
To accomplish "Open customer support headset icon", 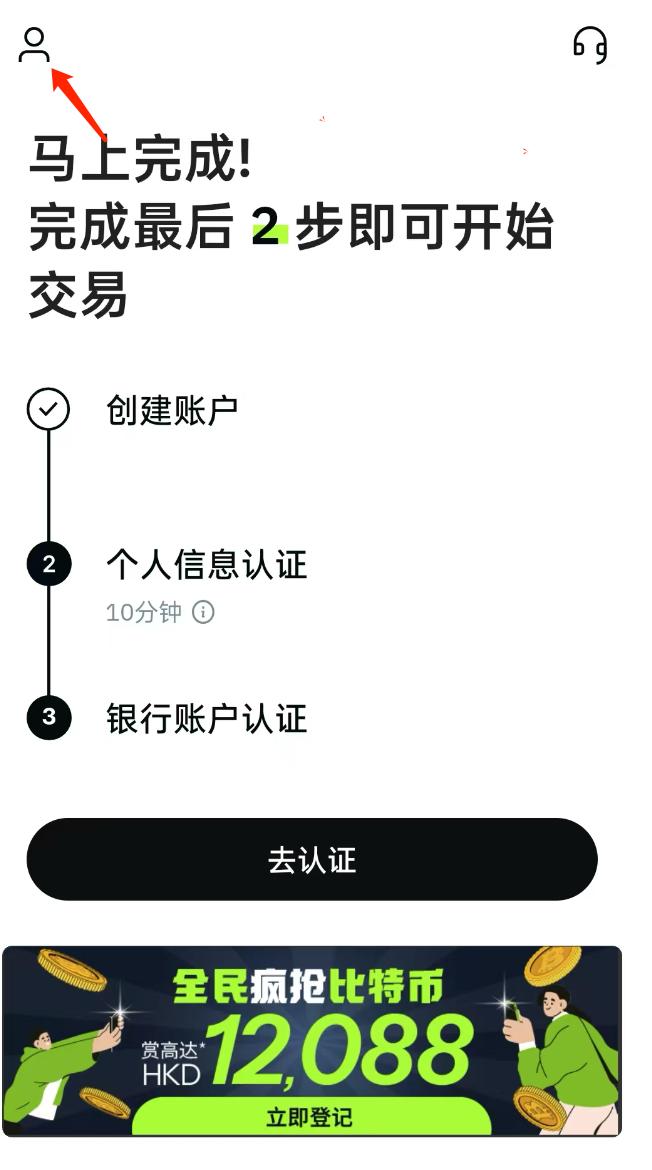I will click(590, 46).
